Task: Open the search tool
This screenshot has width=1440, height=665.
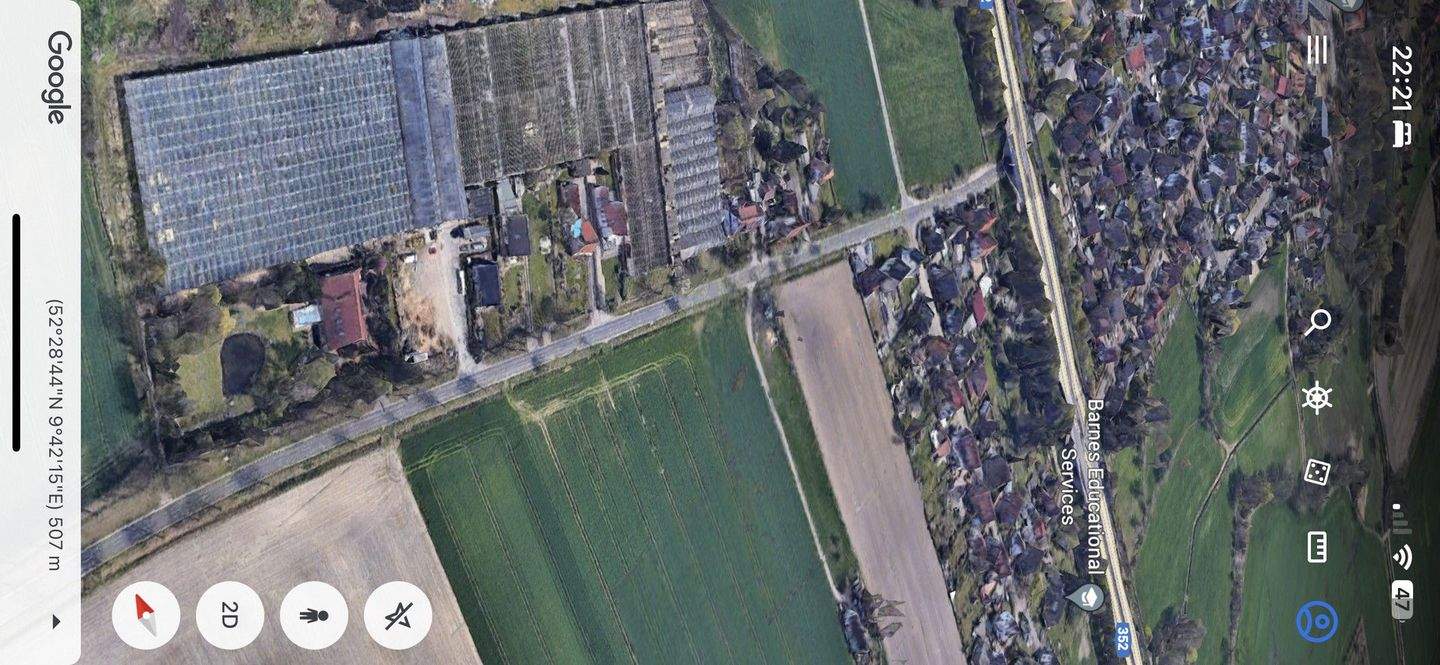Action: [x=1317, y=322]
